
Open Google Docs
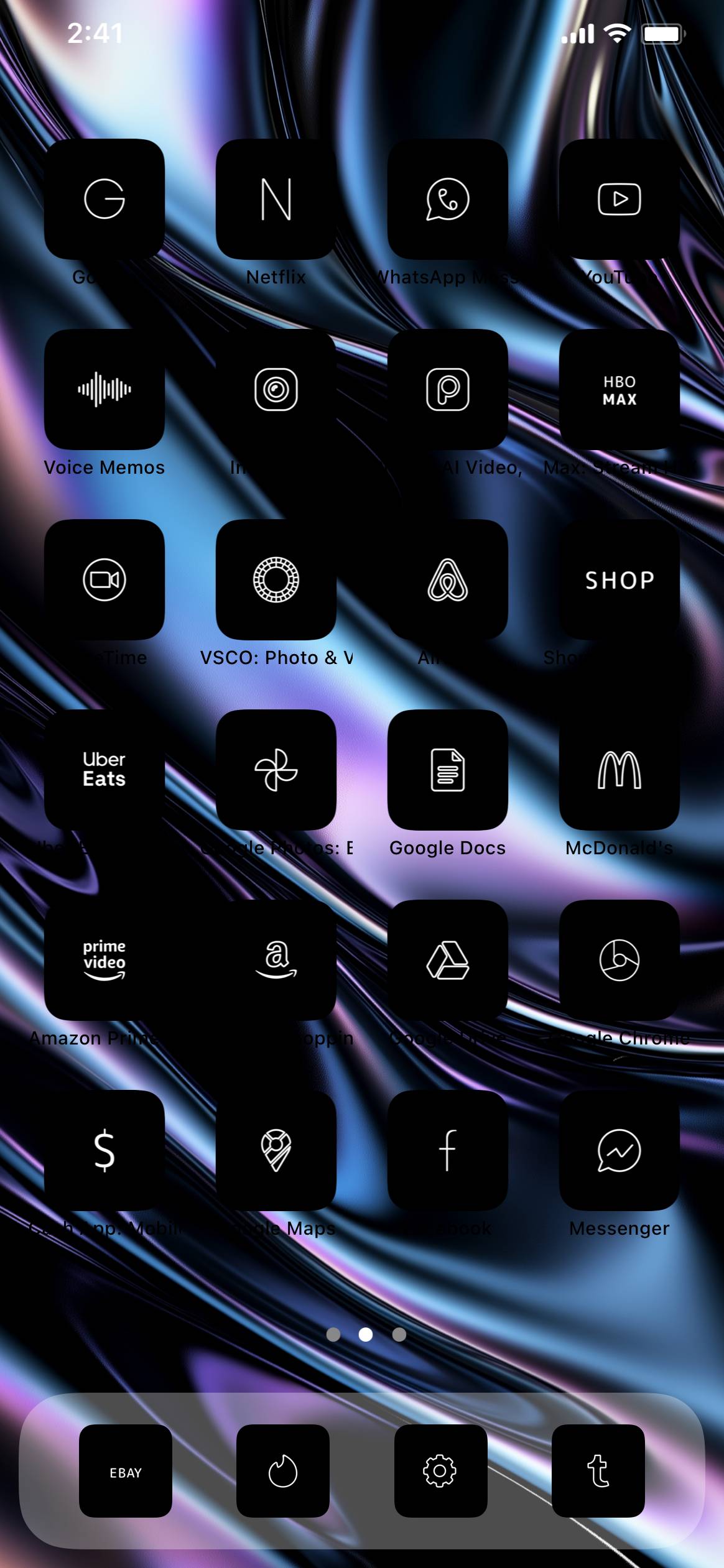(447, 770)
